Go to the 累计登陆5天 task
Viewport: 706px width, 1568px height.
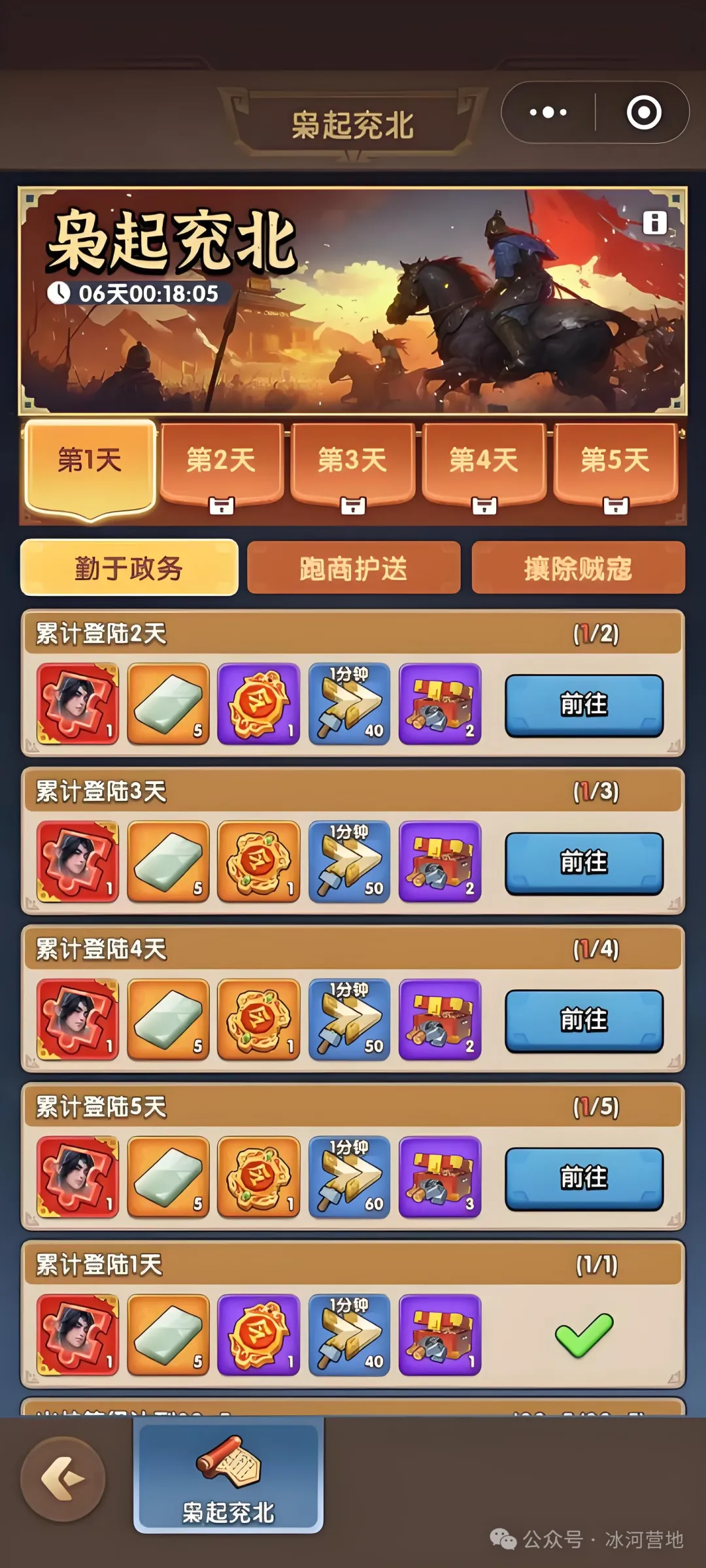pos(584,1178)
